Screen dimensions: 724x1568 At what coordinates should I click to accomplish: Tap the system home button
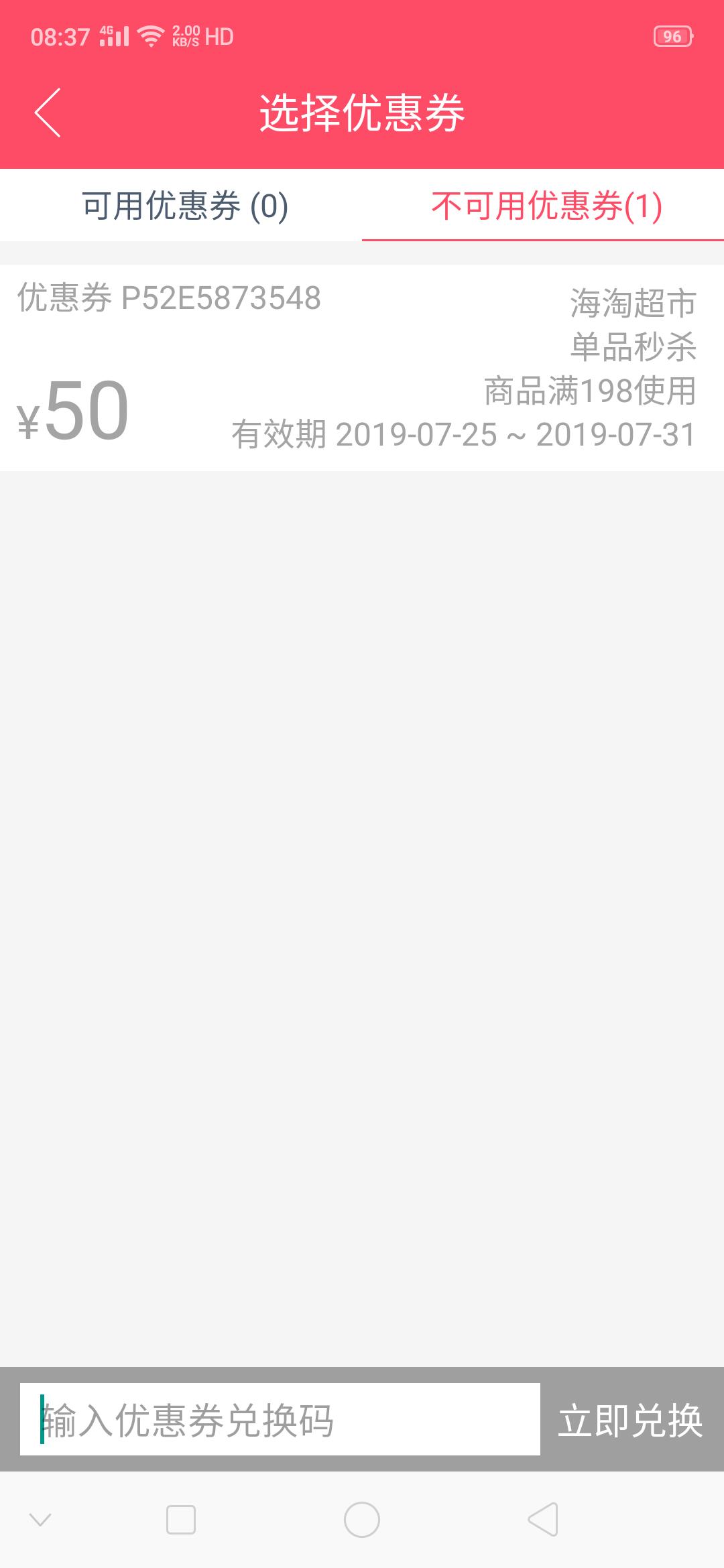(x=362, y=1520)
